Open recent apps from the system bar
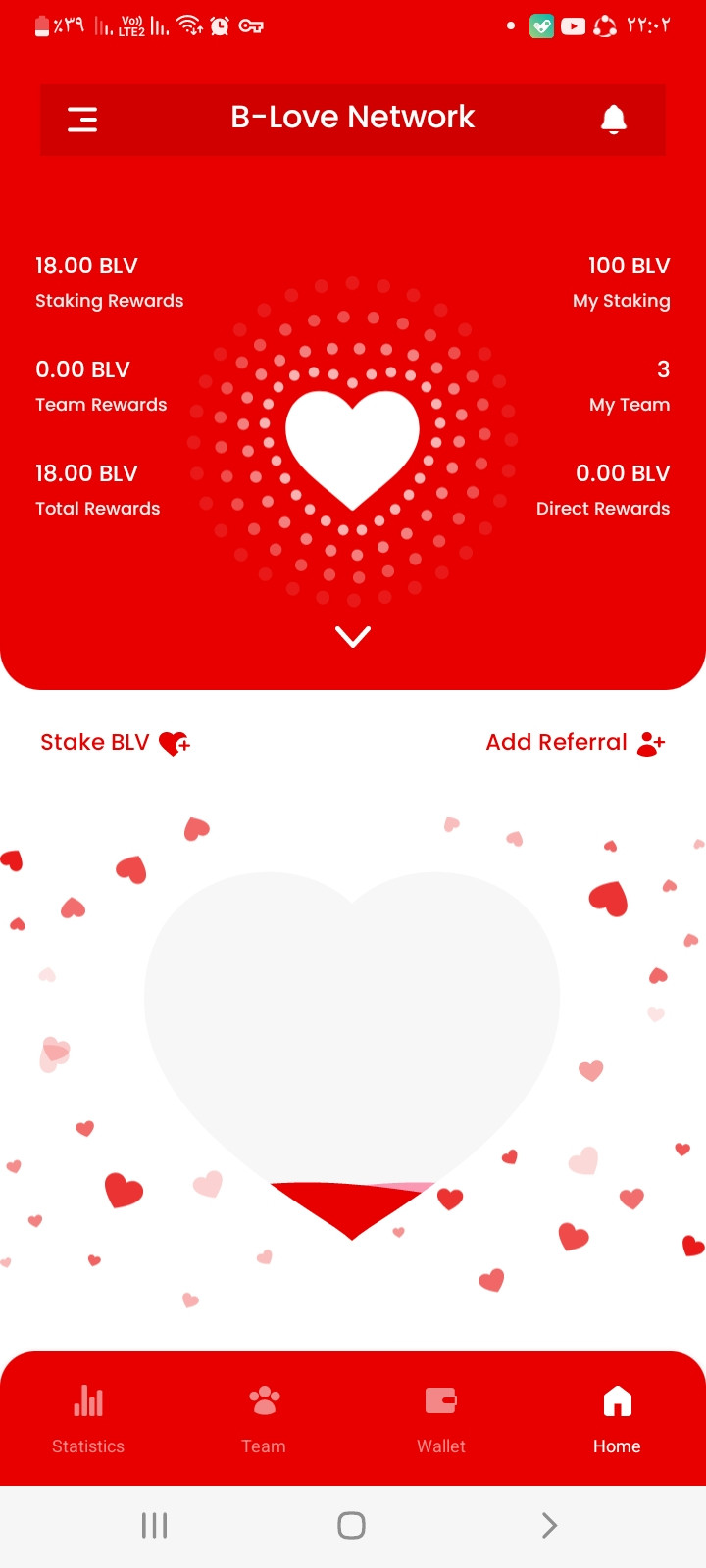 click(155, 1525)
